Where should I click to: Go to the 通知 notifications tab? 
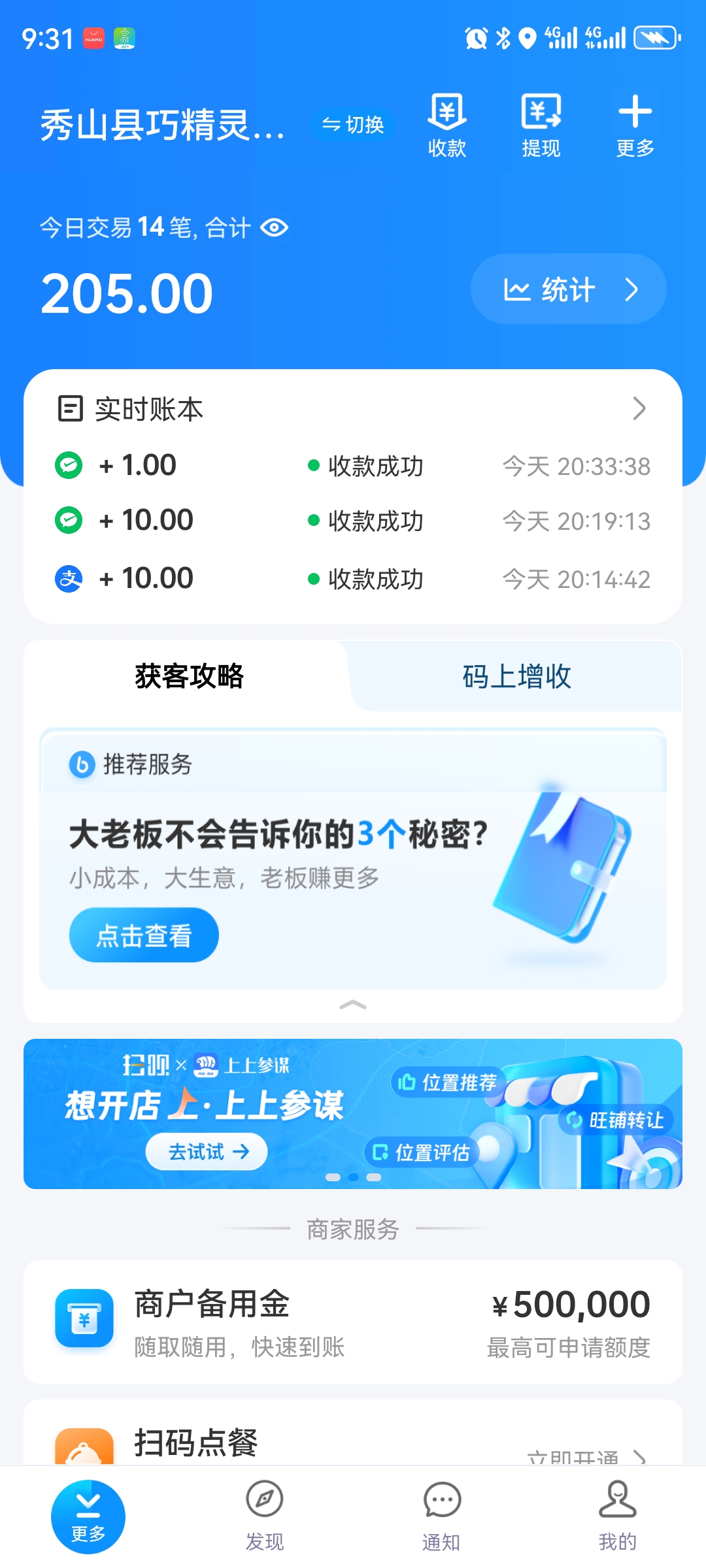[442, 1516]
